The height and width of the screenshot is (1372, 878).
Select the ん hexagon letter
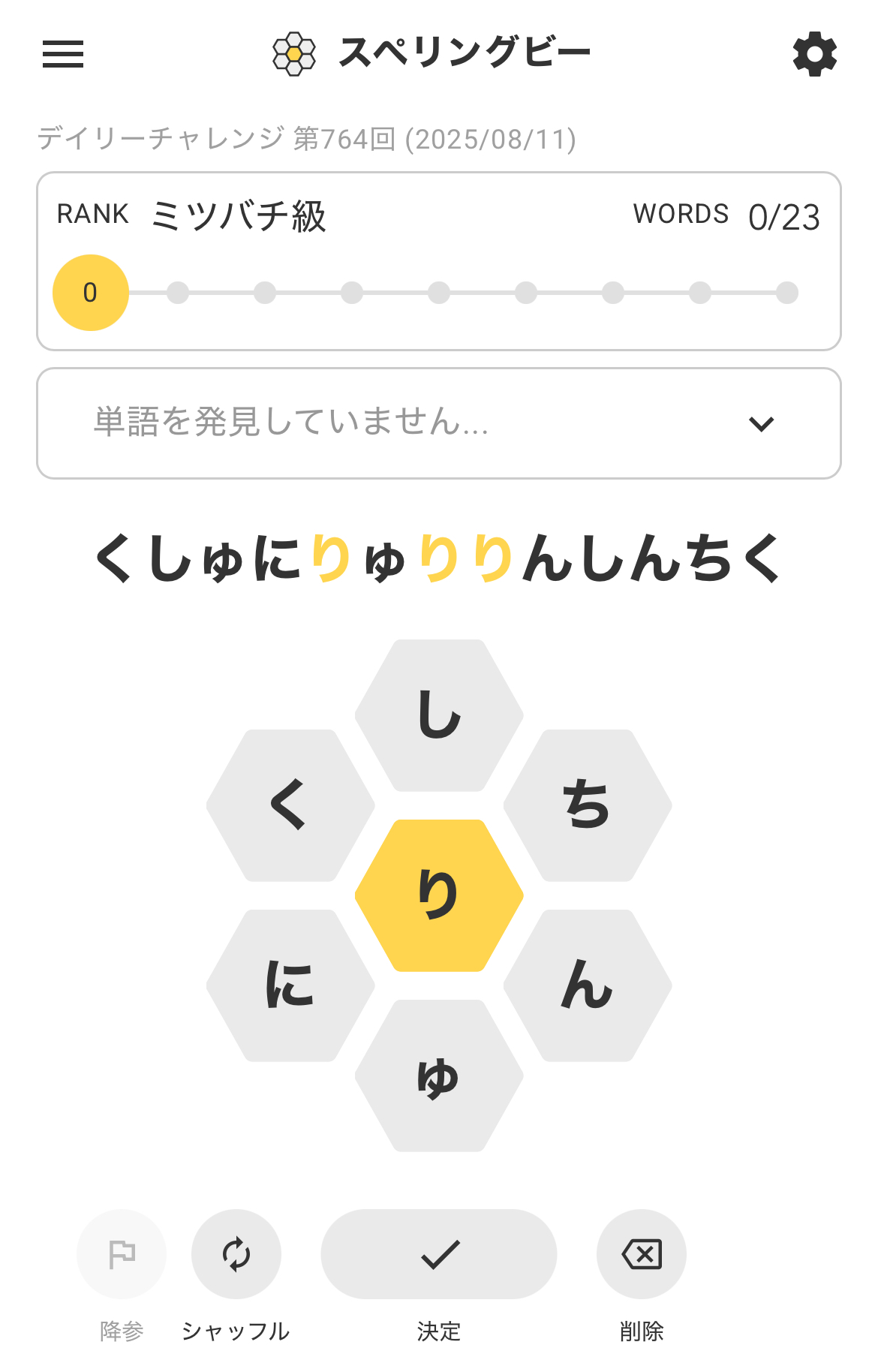coord(588,985)
